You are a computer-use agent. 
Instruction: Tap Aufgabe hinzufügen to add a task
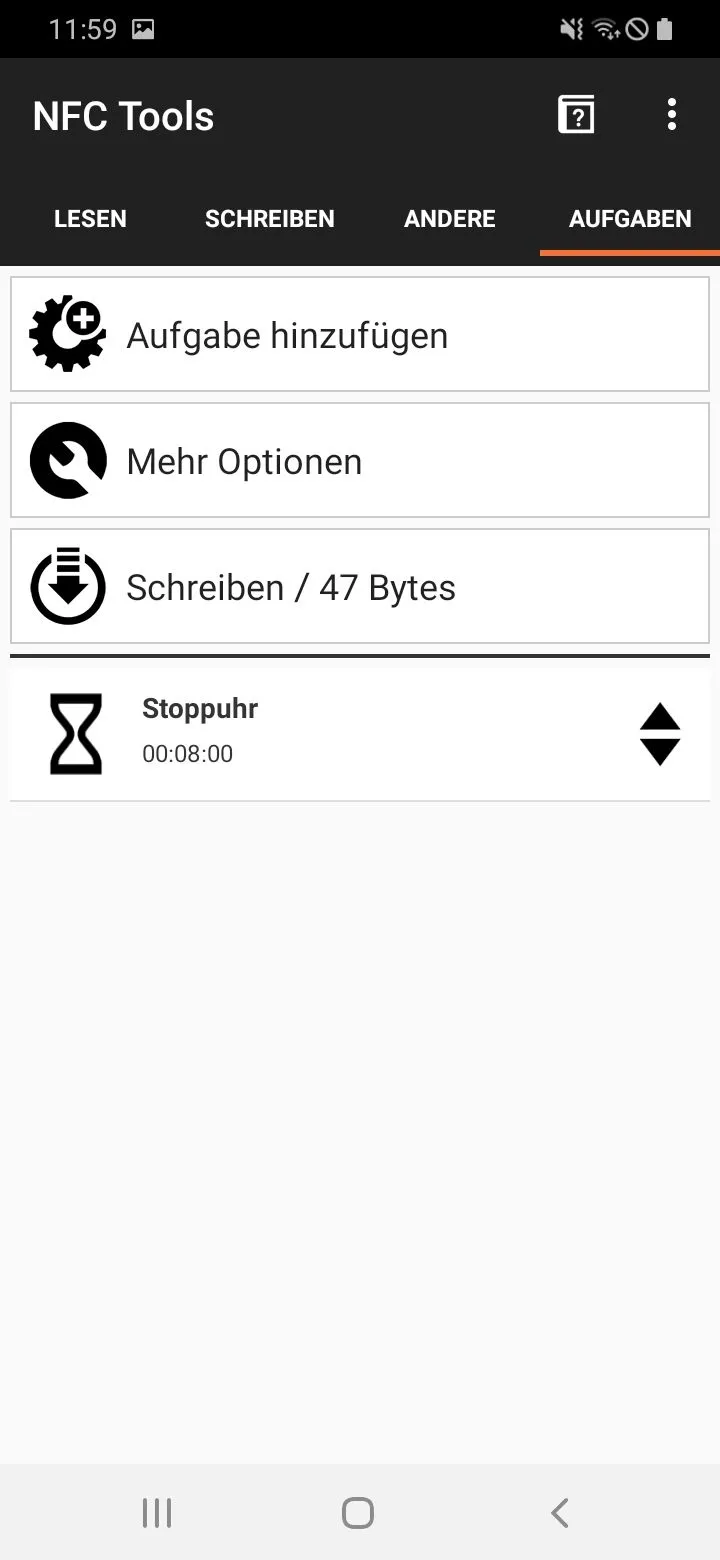coord(360,335)
